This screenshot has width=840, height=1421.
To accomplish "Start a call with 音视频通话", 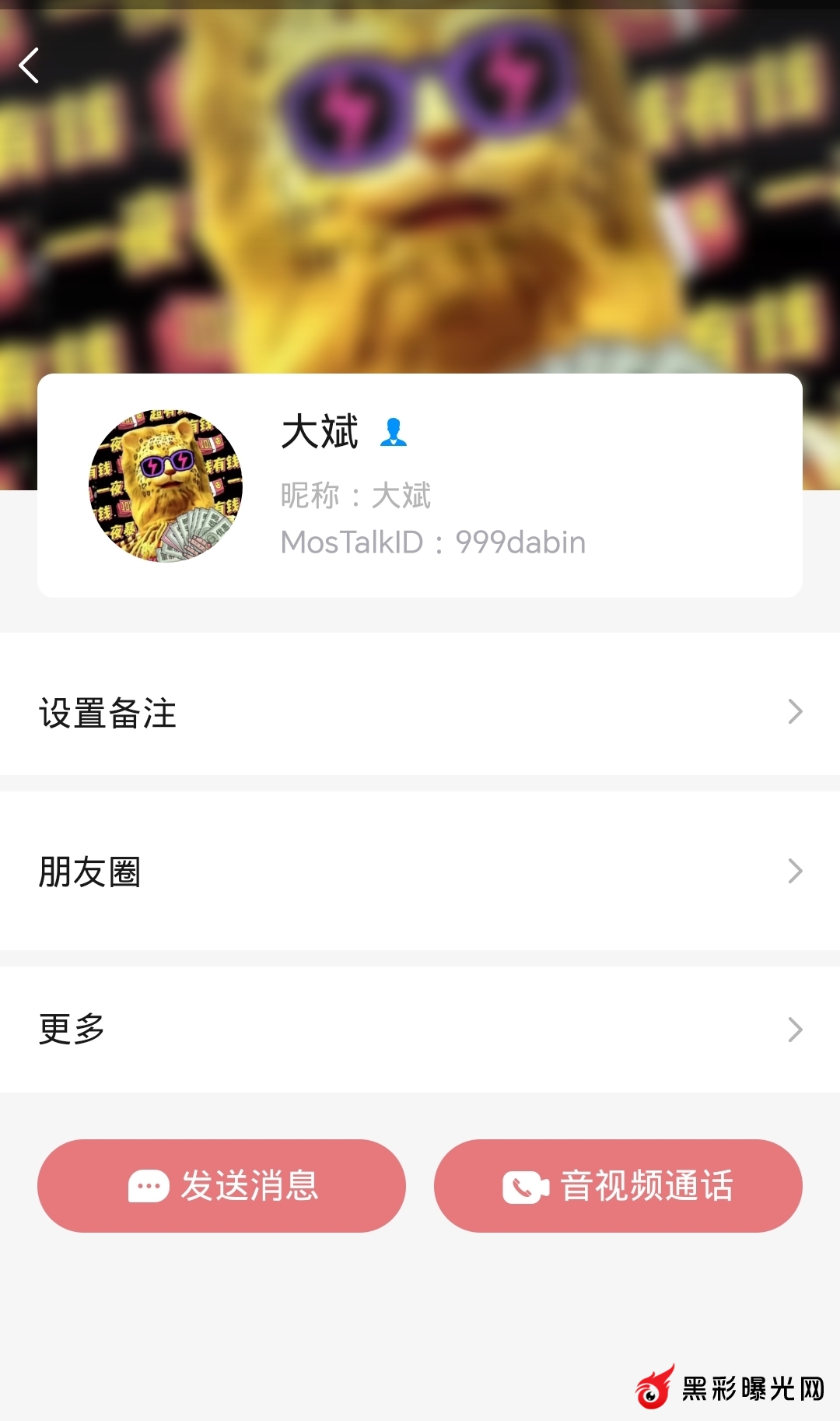I will pyautogui.click(x=618, y=1185).
